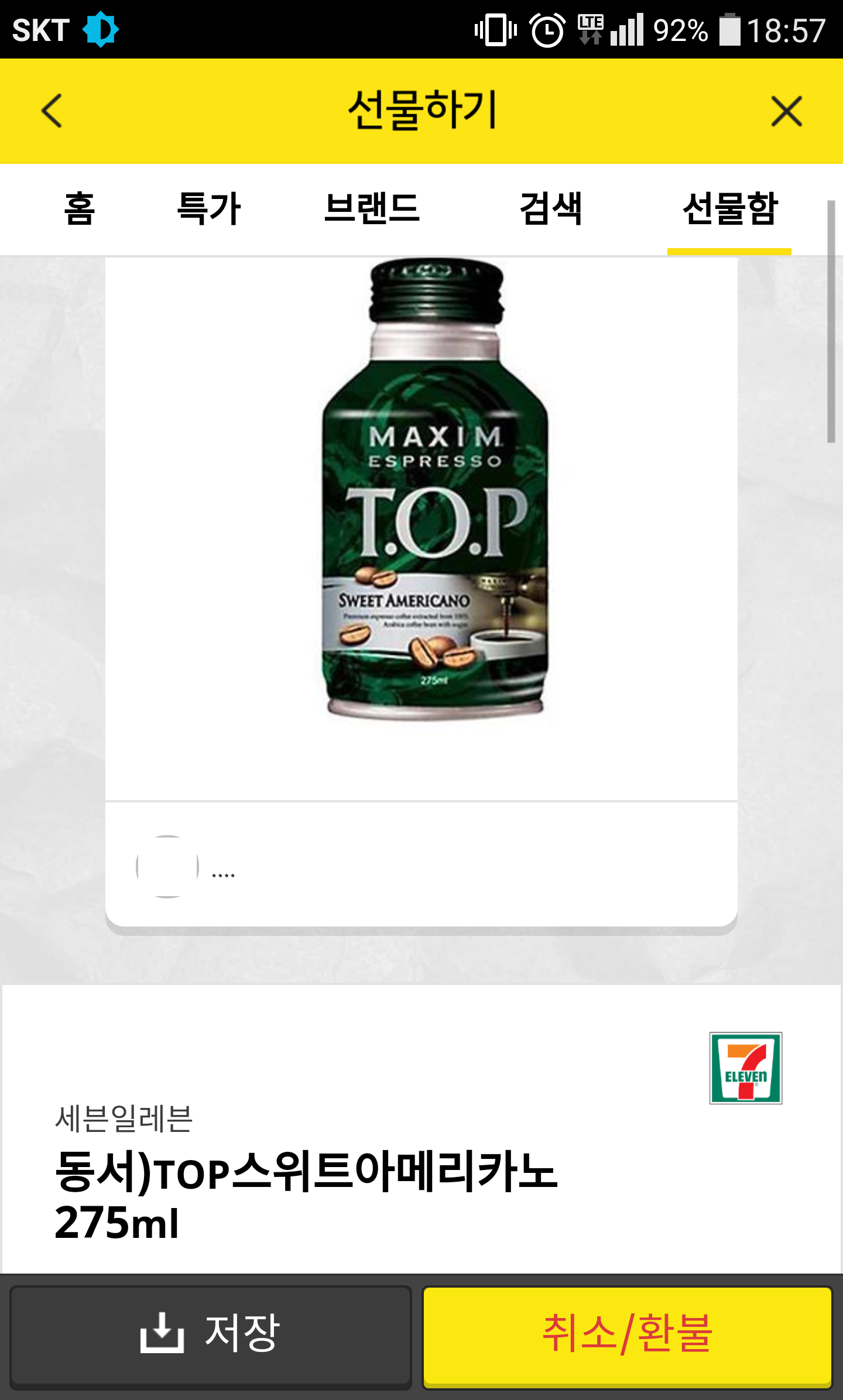The height and width of the screenshot is (1400, 843).
Task: Select the 선물함 tab
Action: [729, 209]
